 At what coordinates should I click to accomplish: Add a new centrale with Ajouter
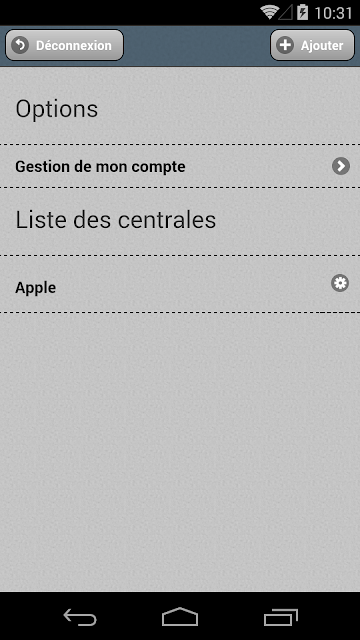(x=313, y=45)
